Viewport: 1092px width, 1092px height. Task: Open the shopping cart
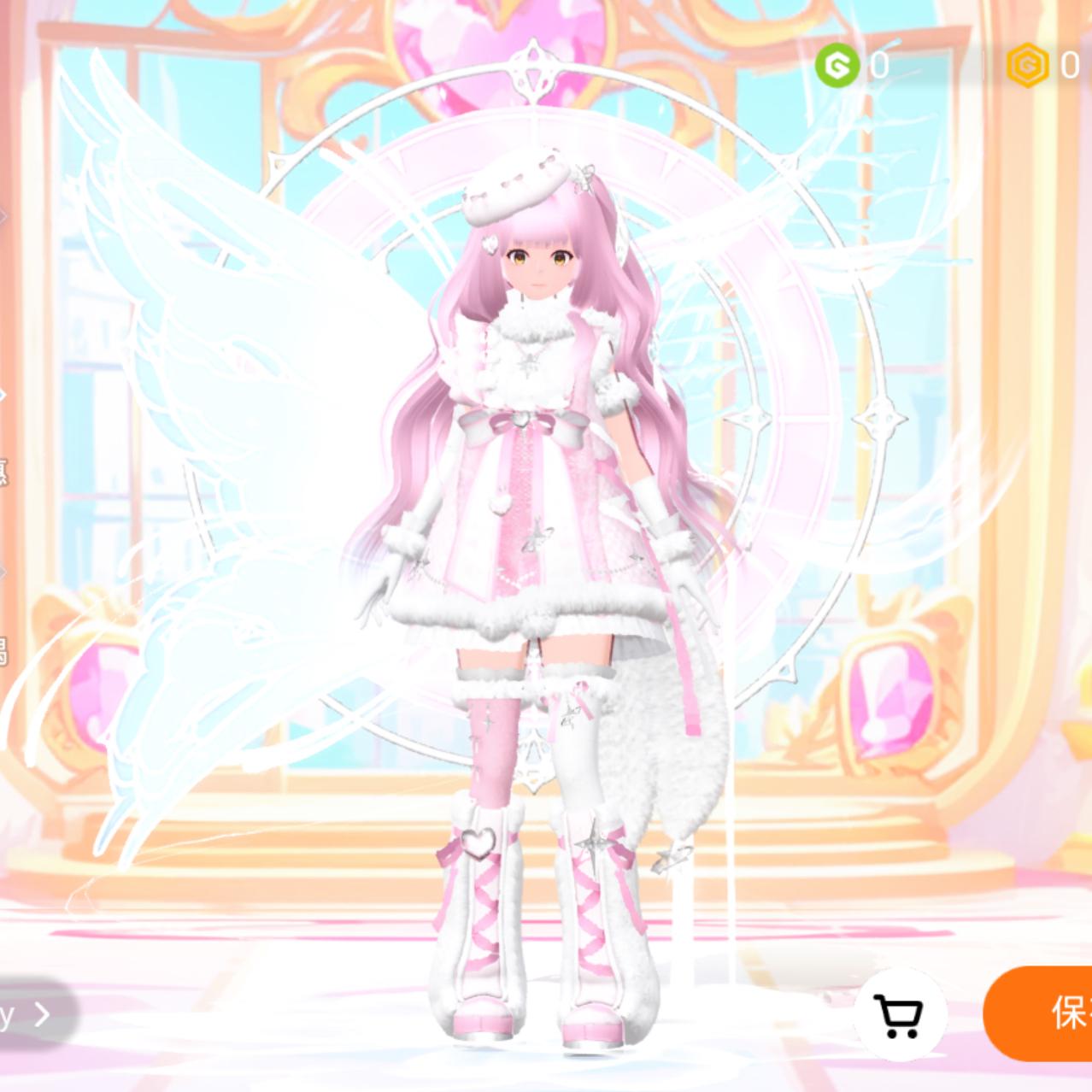tap(900, 1015)
